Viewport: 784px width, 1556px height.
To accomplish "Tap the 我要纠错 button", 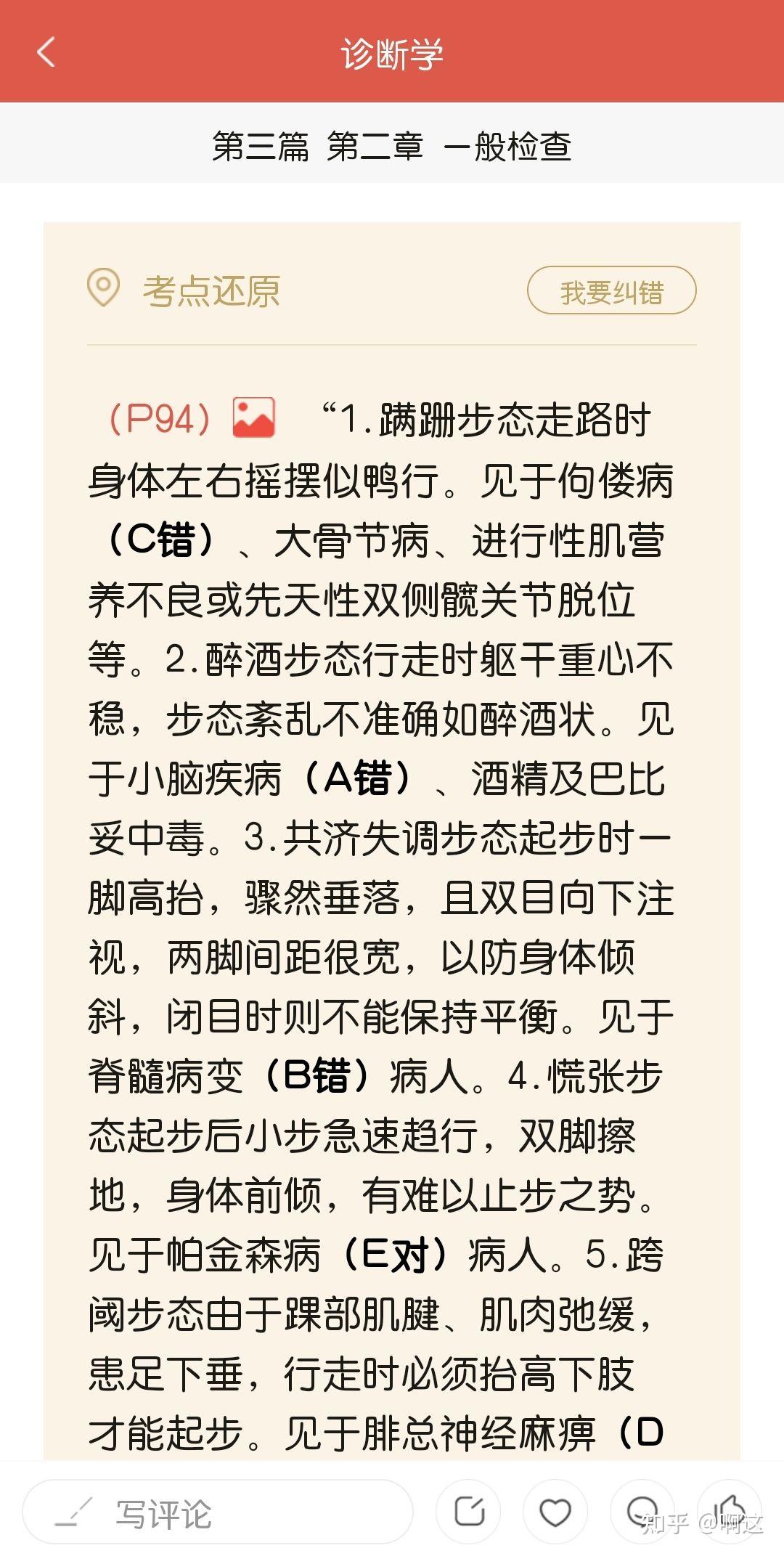I will pyautogui.click(x=611, y=291).
